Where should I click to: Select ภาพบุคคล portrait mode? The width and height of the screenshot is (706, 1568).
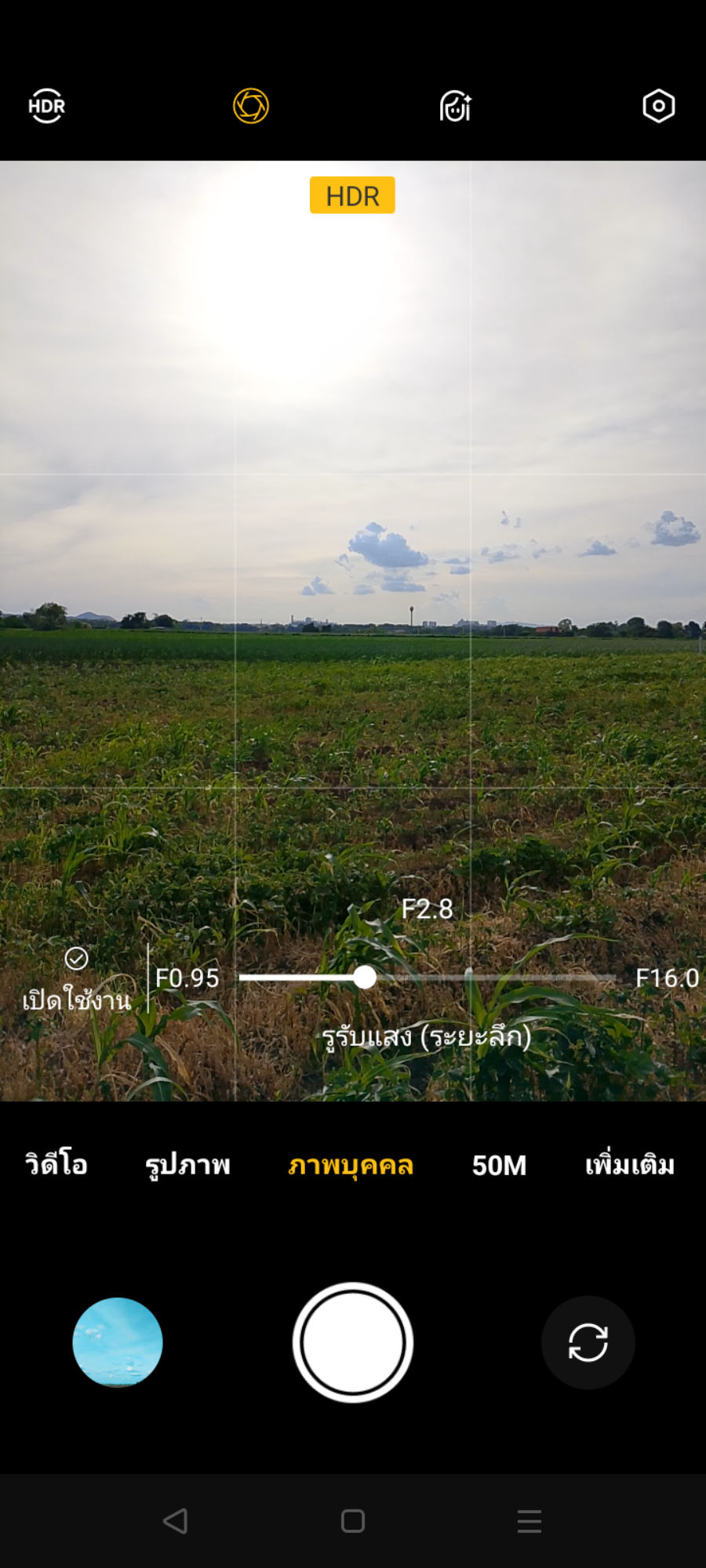(351, 1165)
